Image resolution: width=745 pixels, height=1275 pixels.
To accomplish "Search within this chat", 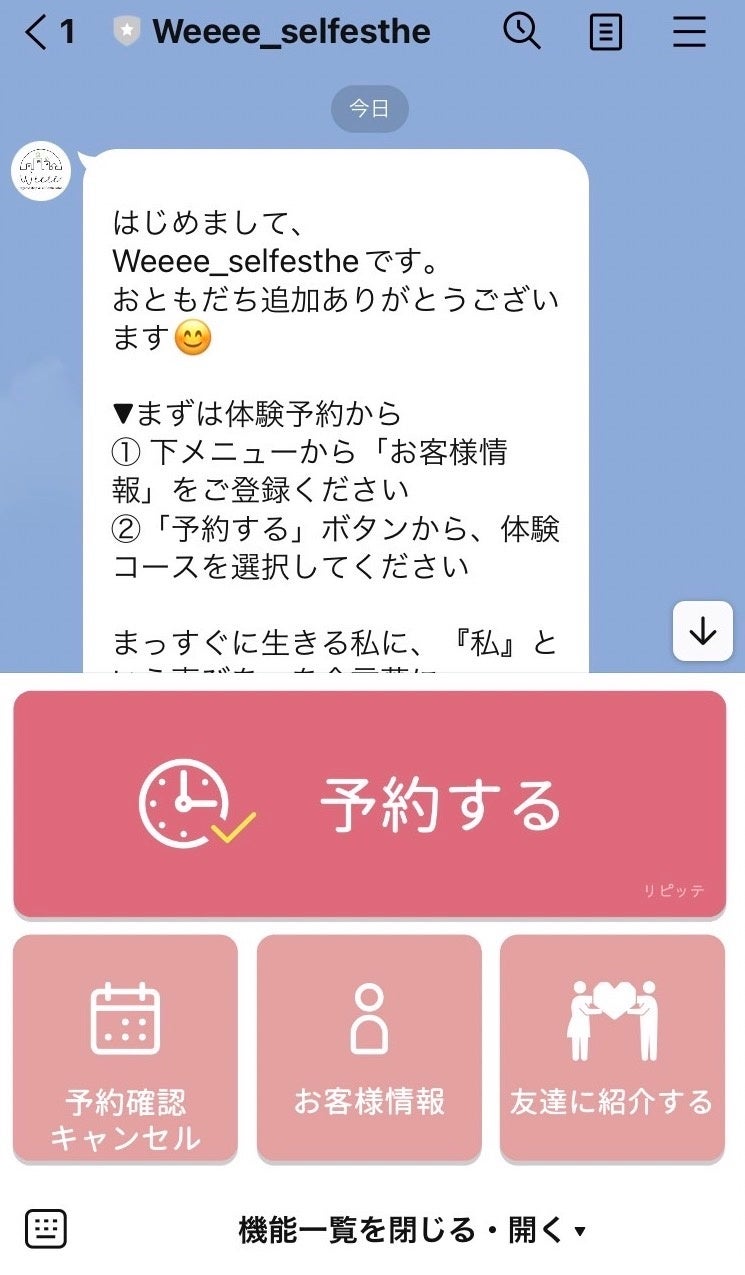I will click(x=521, y=33).
